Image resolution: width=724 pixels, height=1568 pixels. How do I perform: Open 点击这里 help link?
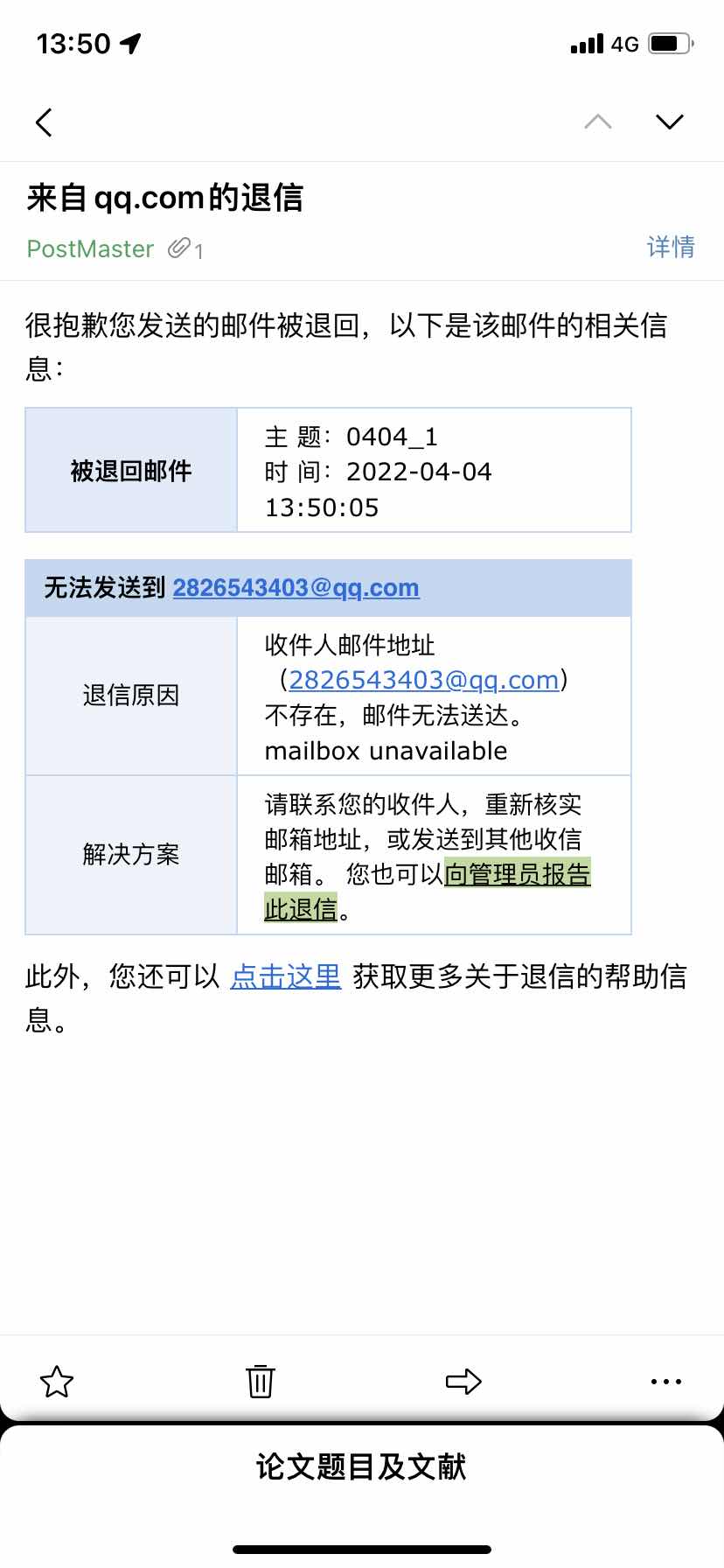point(285,976)
